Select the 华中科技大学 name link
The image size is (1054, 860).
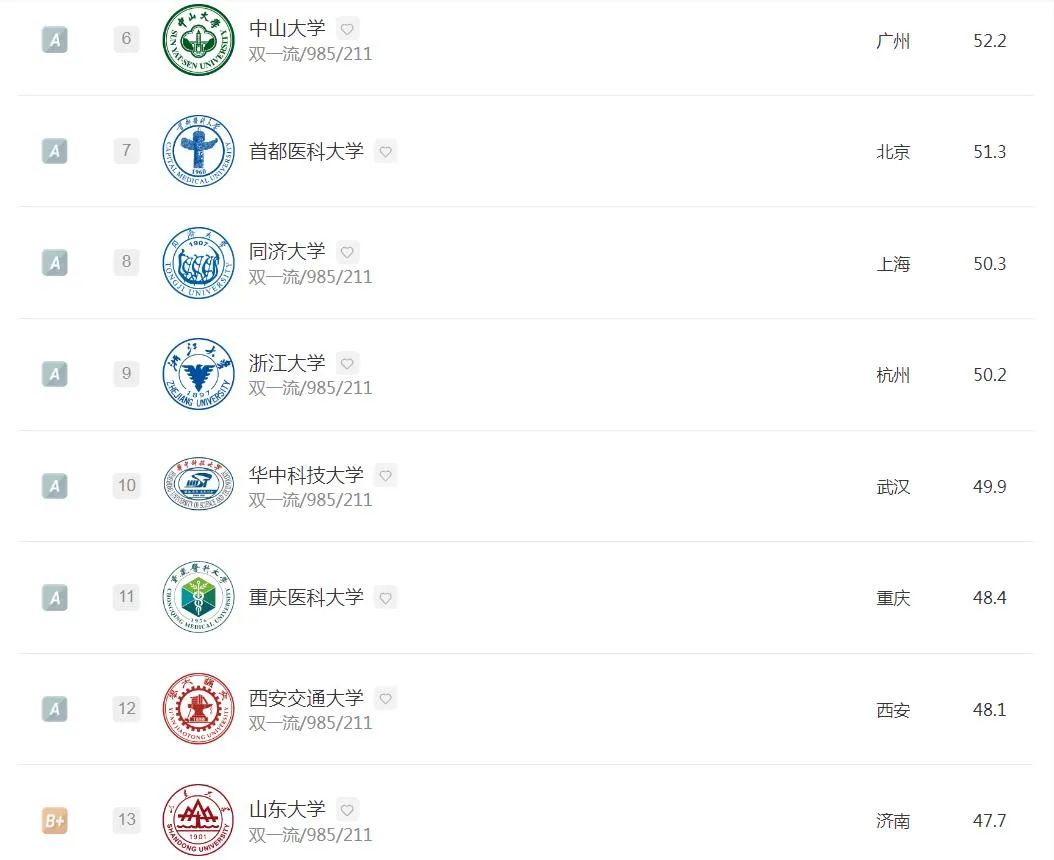coord(306,475)
